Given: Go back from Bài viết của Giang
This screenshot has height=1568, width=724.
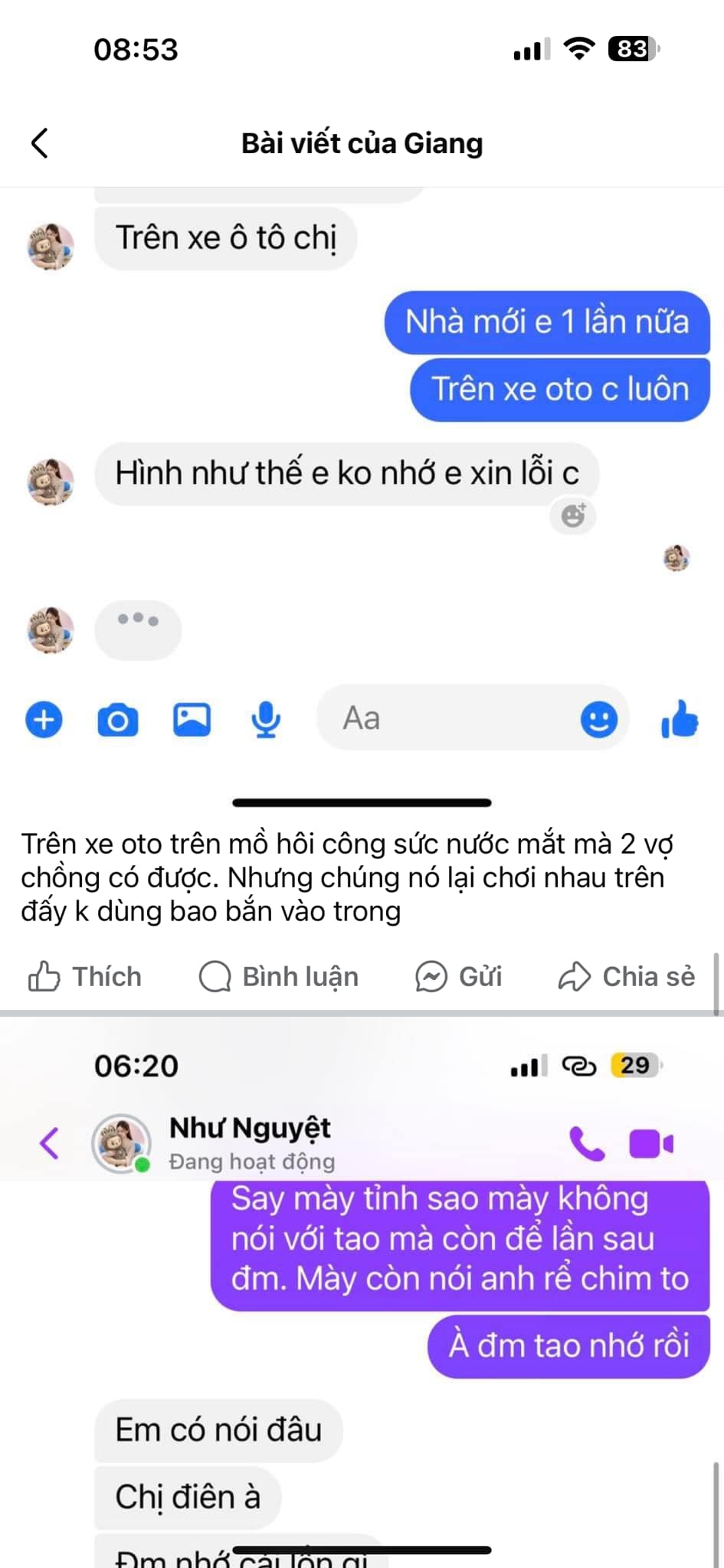Looking at the screenshot, I should 40,143.
